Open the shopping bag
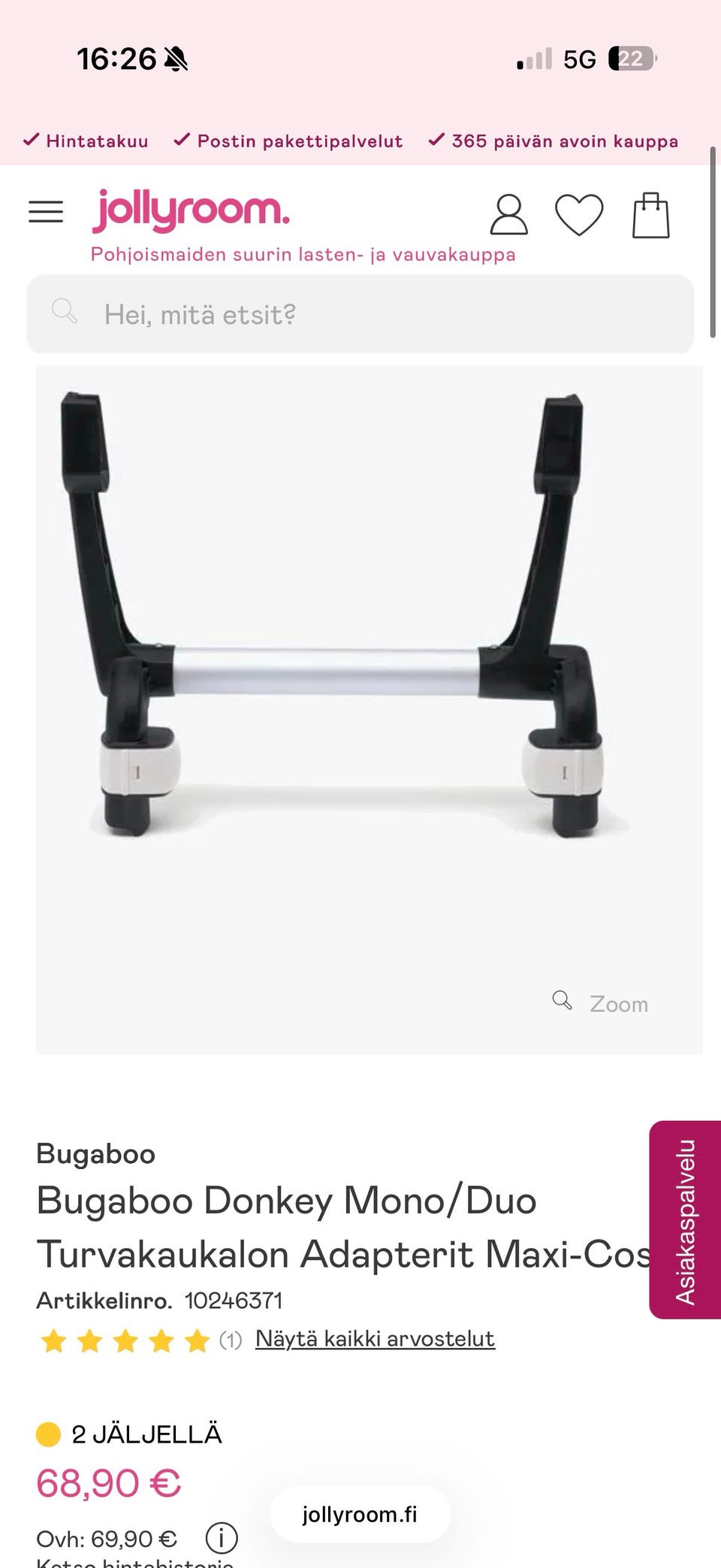Image resolution: width=721 pixels, height=1568 pixels. point(650,216)
